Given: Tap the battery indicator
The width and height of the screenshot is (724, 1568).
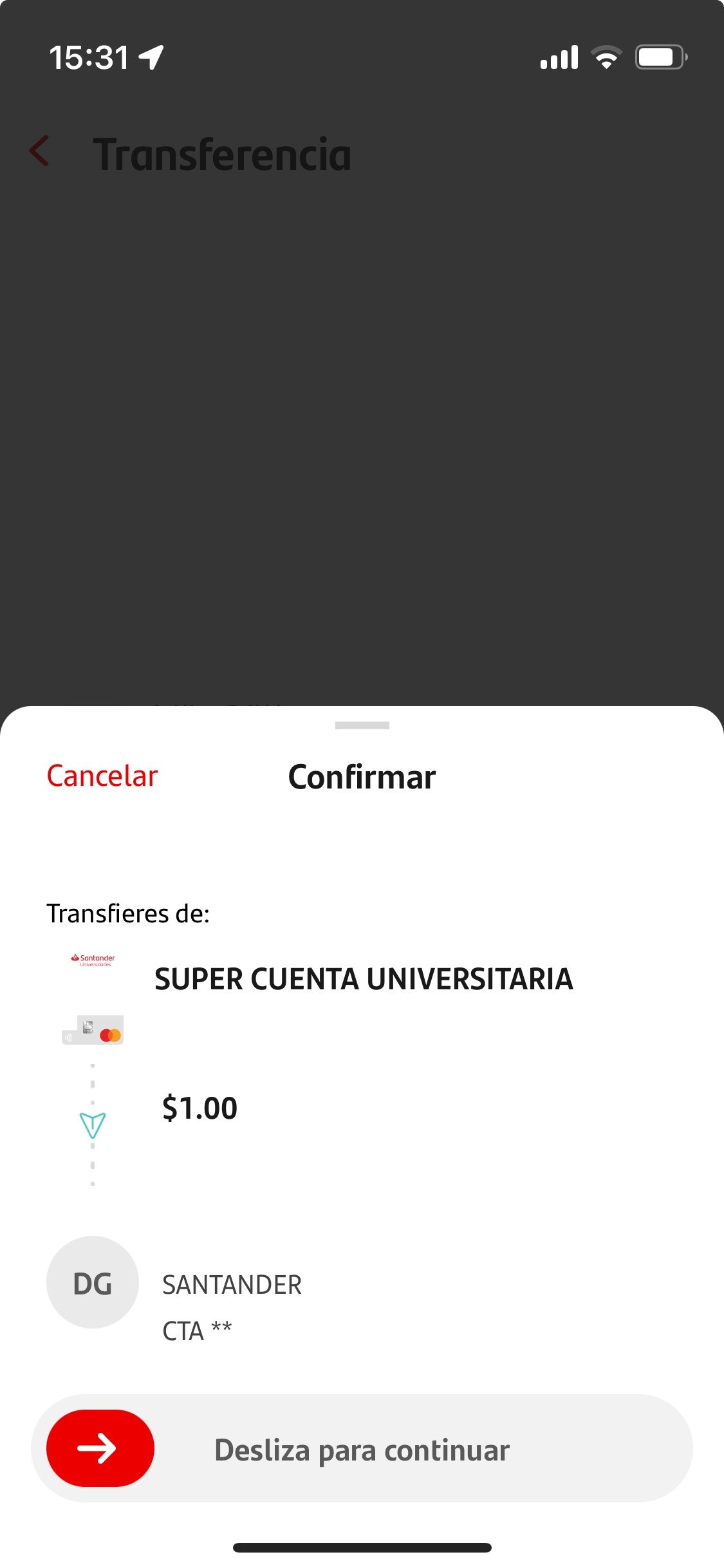Looking at the screenshot, I should 660,57.
